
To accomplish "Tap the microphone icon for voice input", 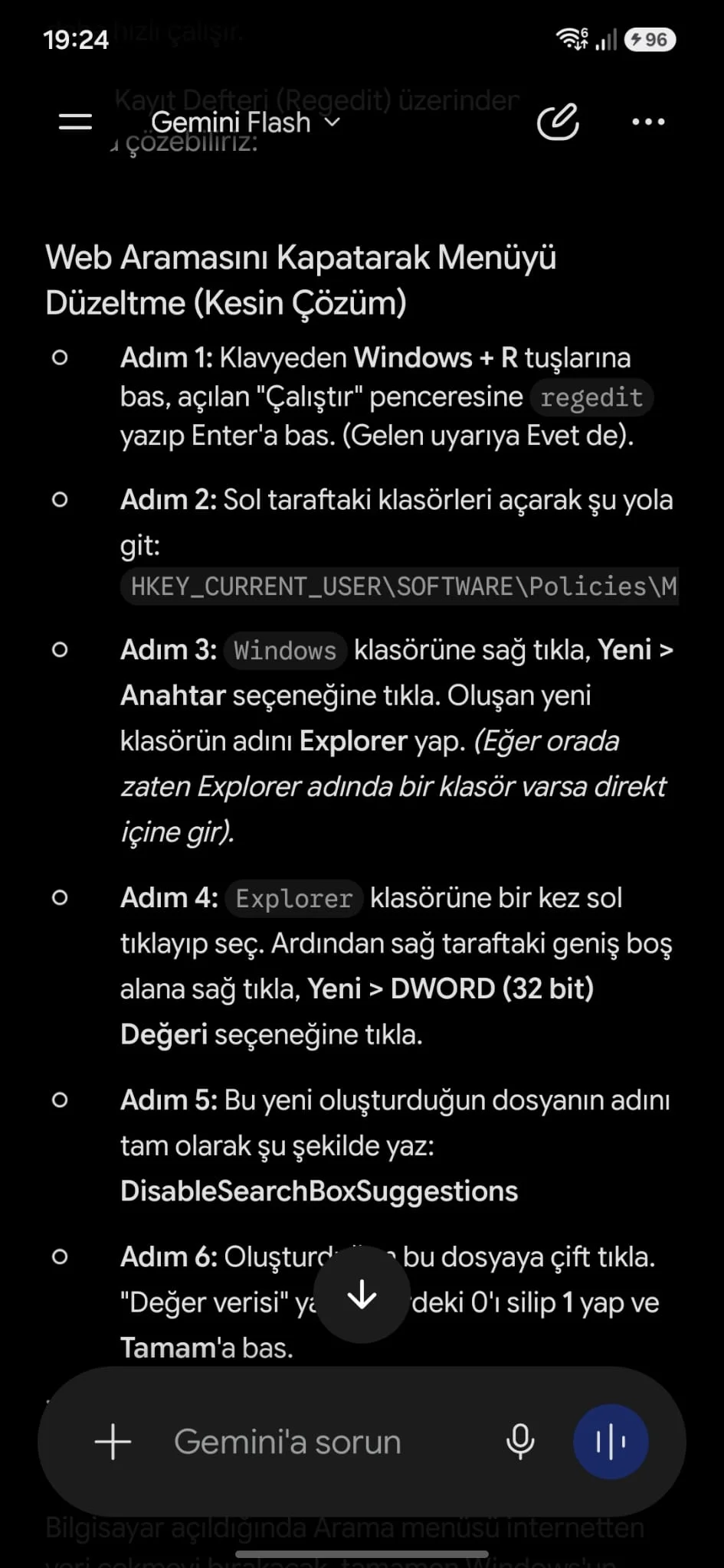I will [520, 1442].
